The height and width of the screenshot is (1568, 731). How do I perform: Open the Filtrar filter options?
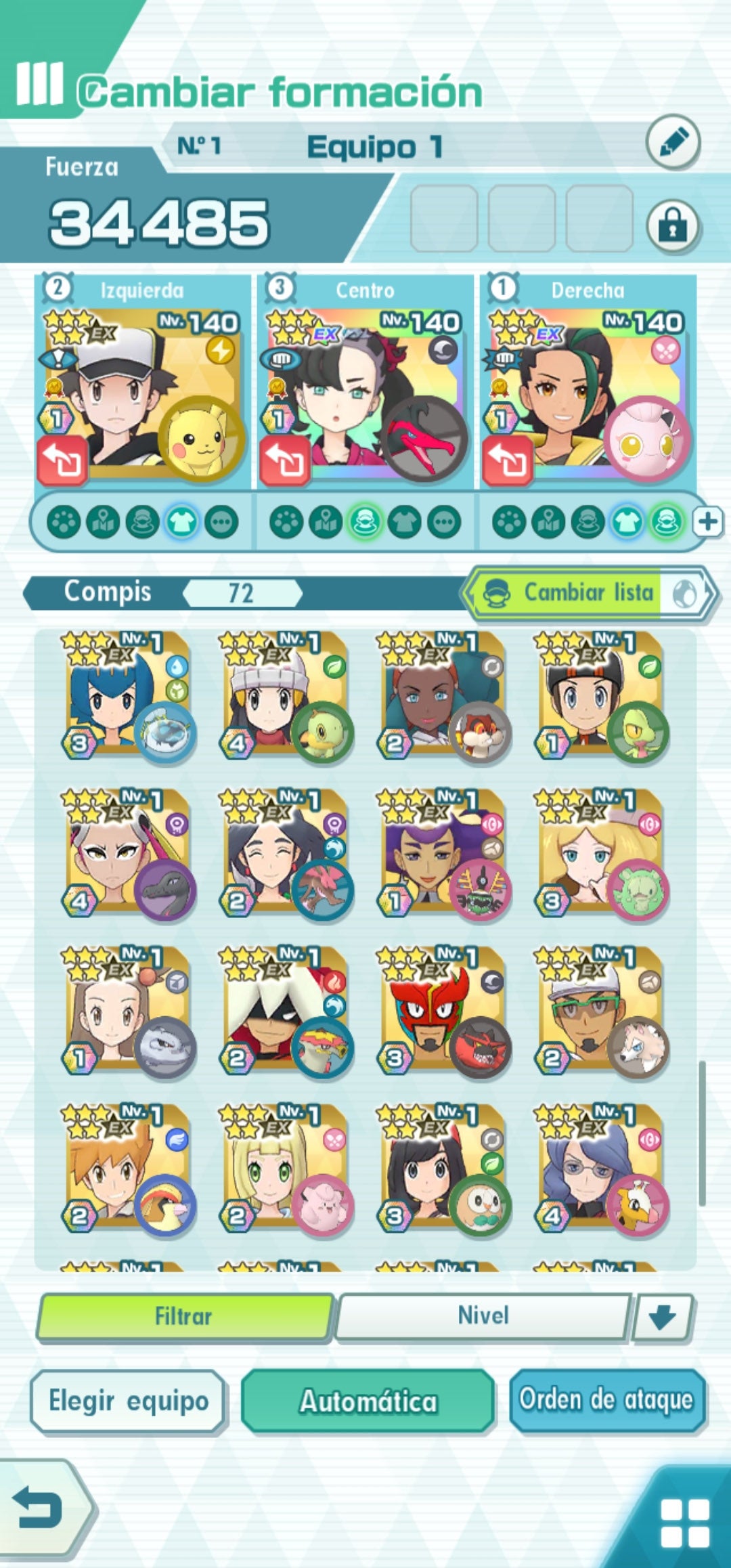[184, 1317]
